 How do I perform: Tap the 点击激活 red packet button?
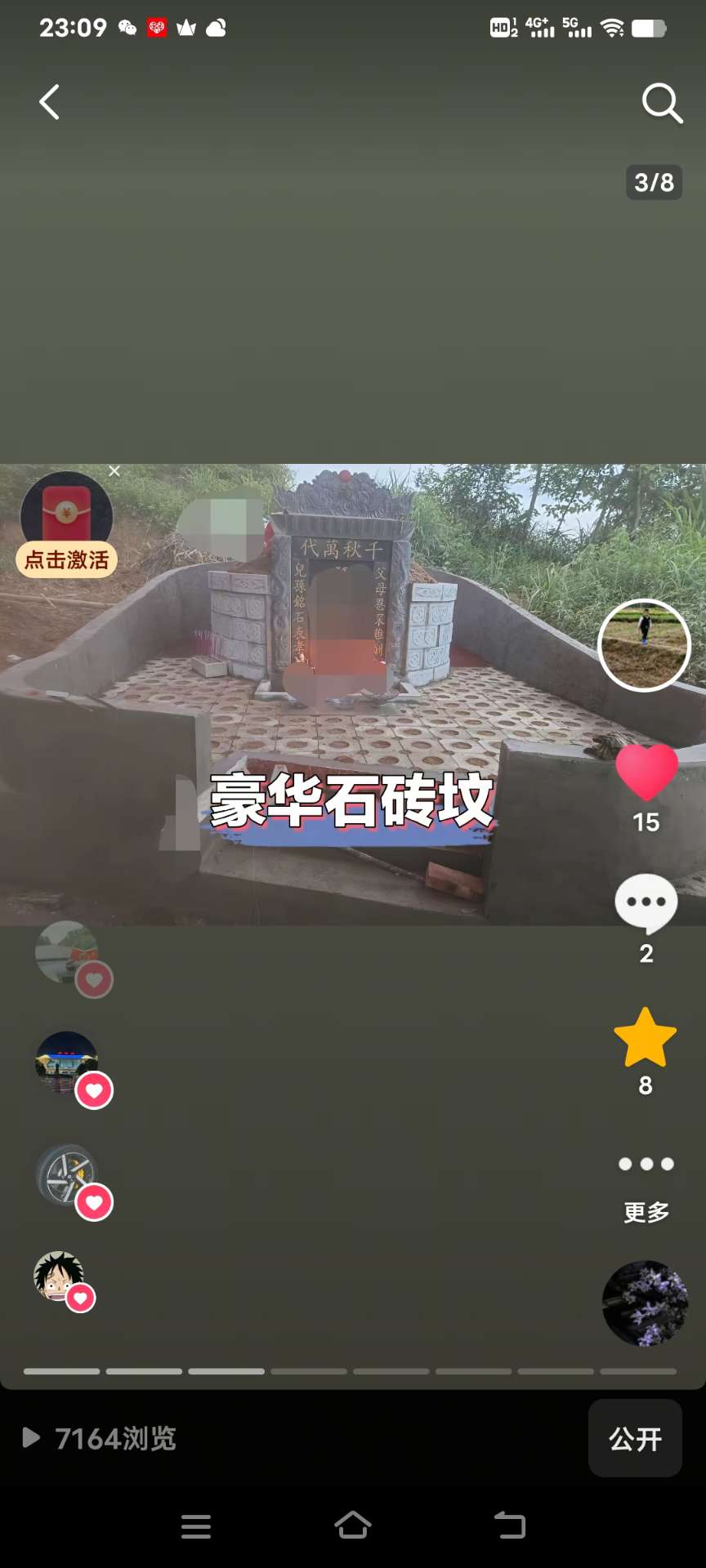(x=66, y=559)
